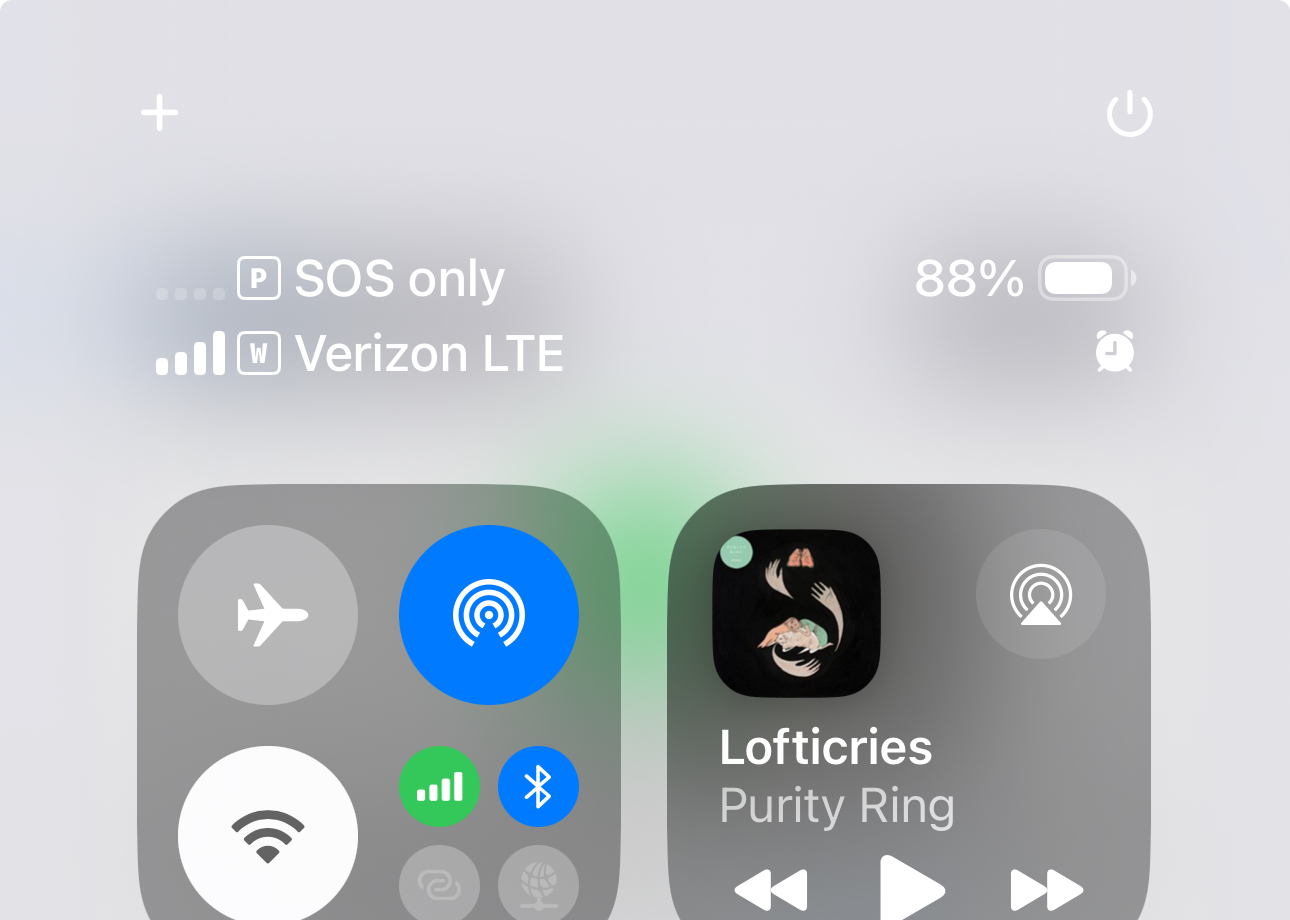
Task: Turn off Bluetooth
Action: point(538,787)
